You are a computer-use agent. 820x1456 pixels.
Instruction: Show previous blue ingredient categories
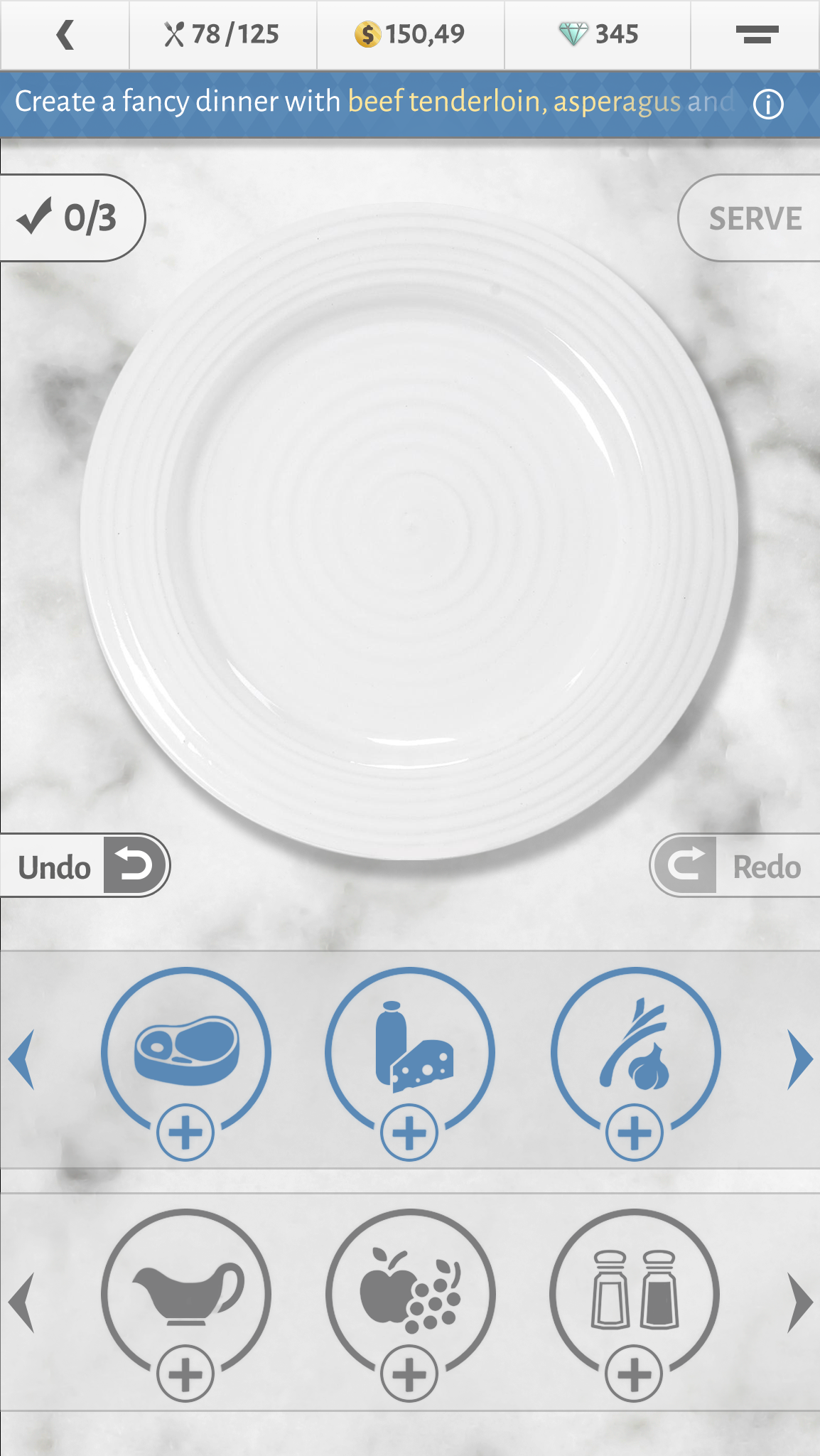click(x=21, y=1059)
